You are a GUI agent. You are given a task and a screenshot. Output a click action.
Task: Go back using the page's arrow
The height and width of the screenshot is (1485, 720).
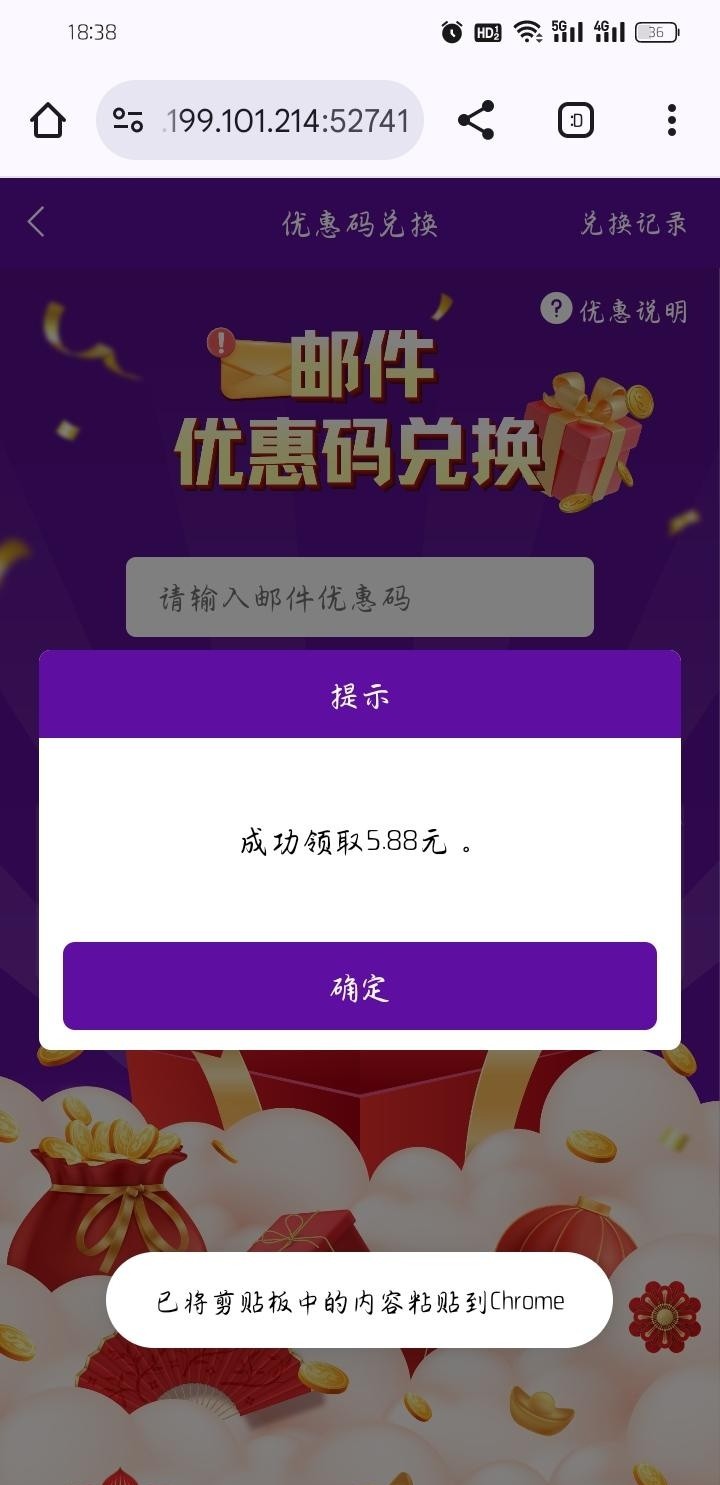pos(37,222)
